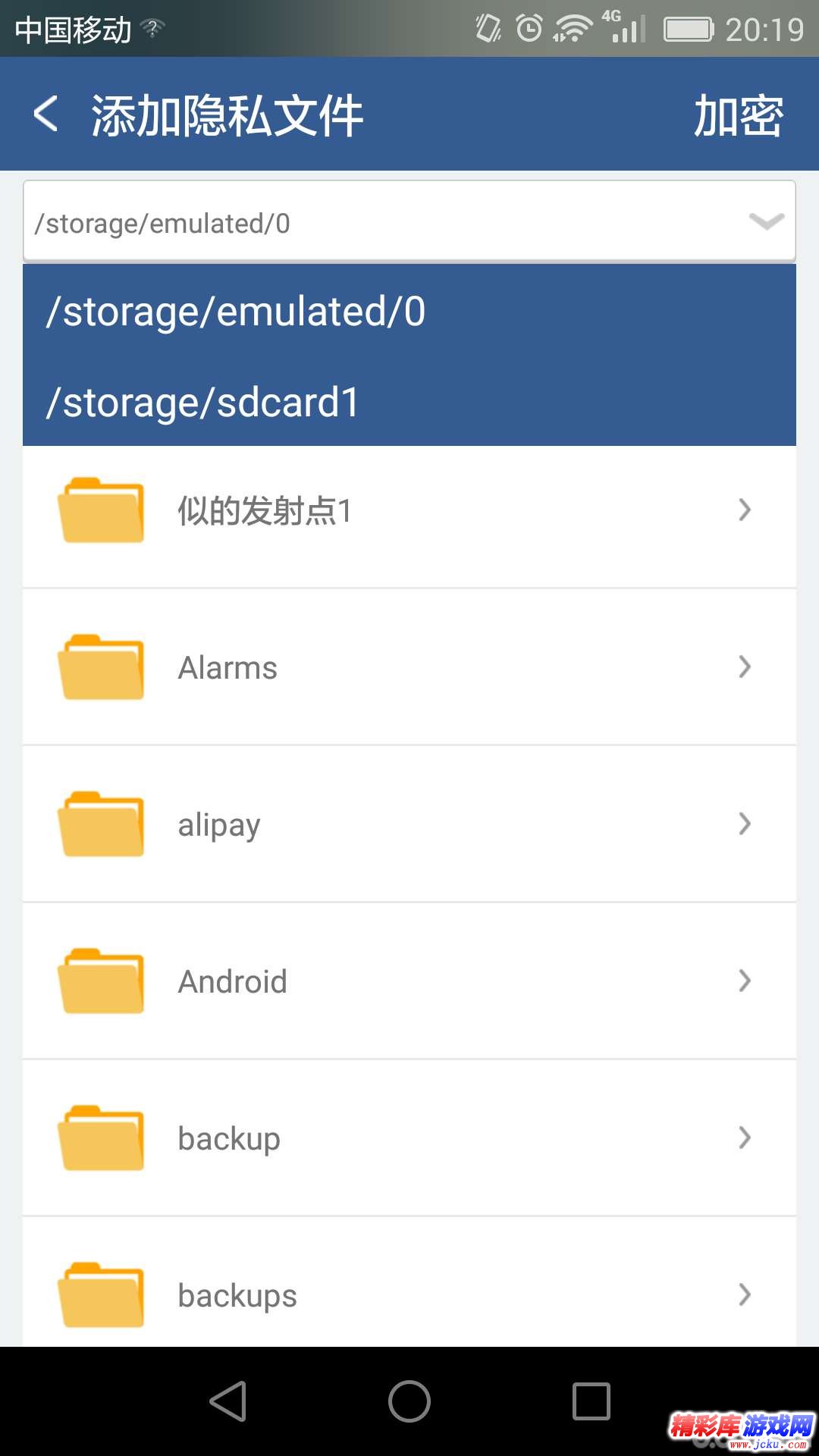This screenshot has width=819, height=1456.
Task: Open the backups folder icon
Action: [x=101, y=1294]
